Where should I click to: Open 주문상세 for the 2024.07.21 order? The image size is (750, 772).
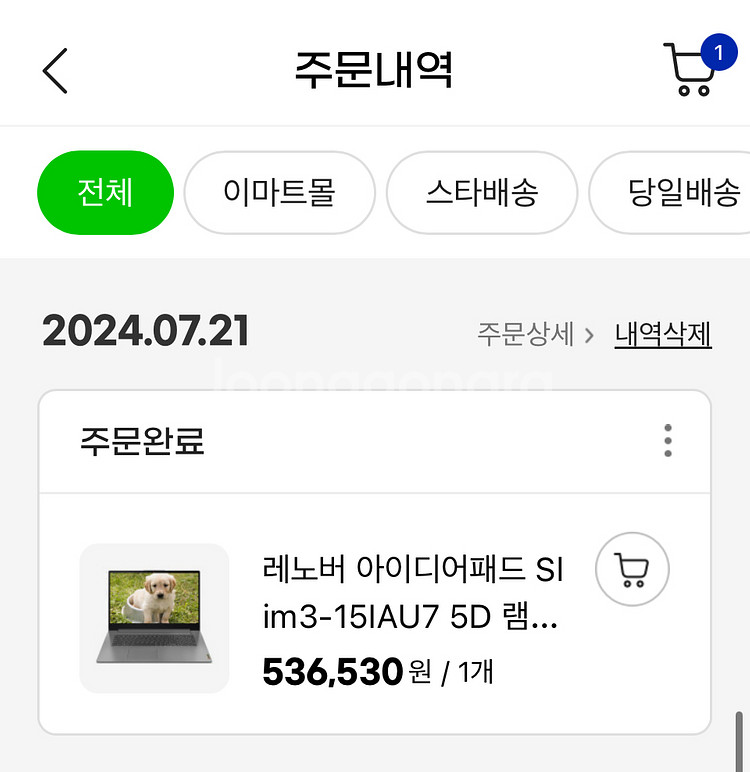(535, 334)
